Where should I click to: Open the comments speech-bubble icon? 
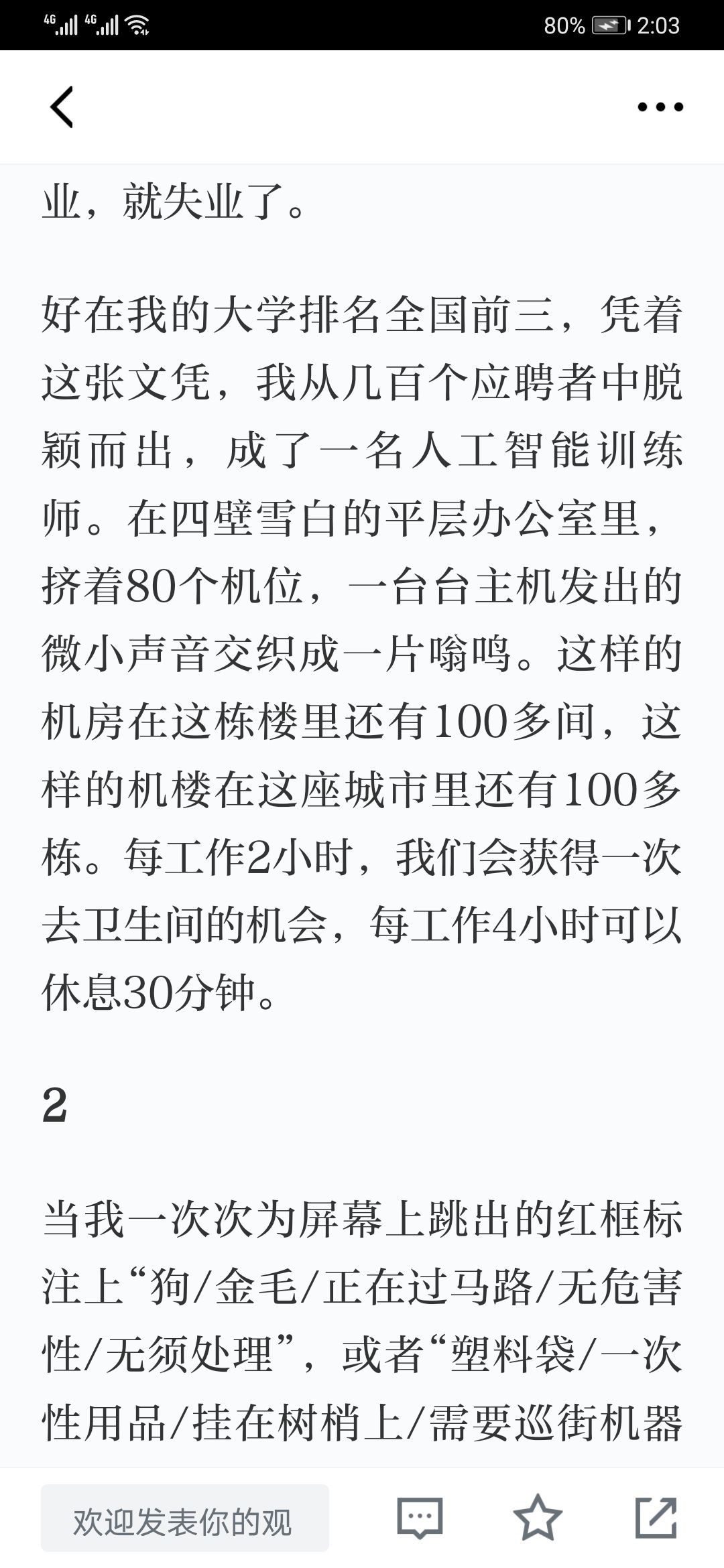420,1518
